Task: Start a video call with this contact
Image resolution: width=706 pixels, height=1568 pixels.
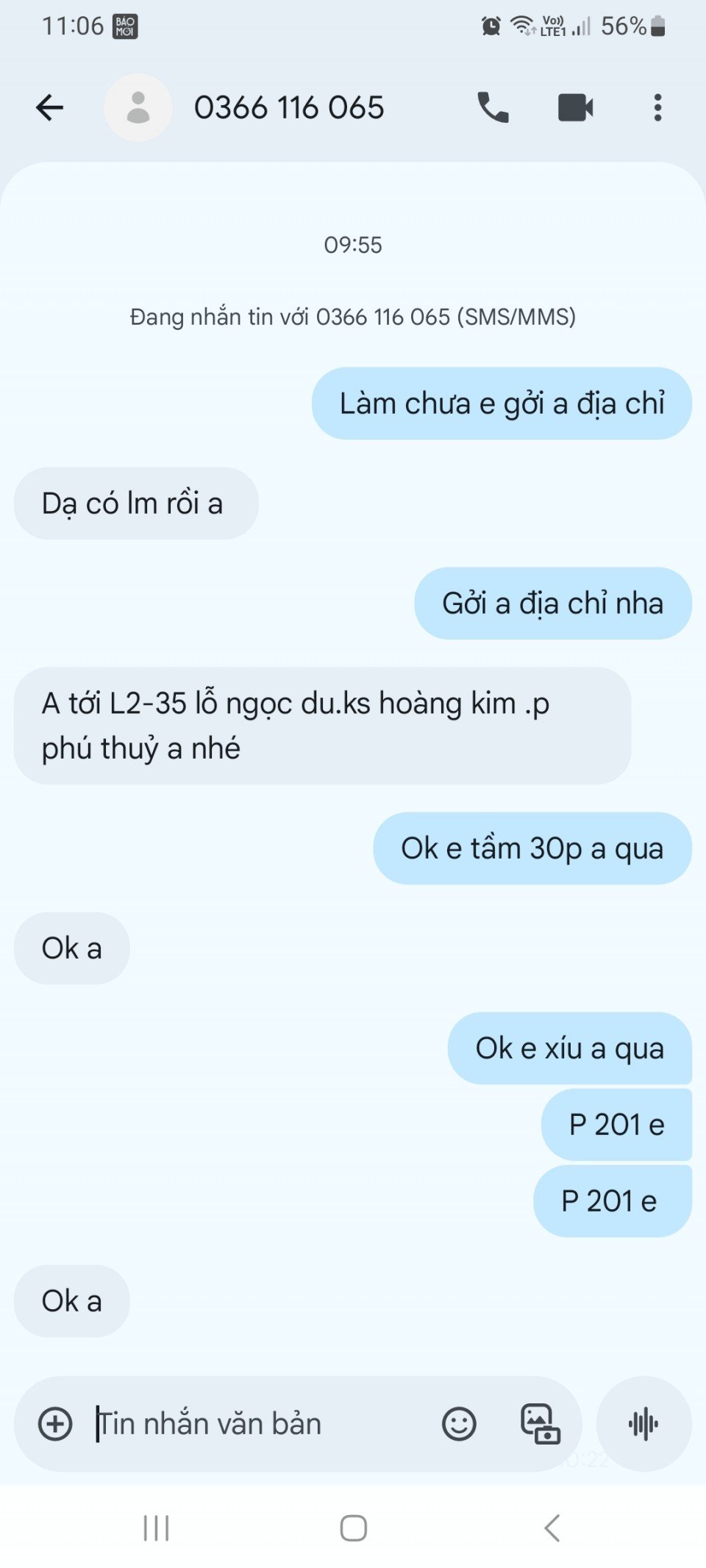Action: (575, 108)
